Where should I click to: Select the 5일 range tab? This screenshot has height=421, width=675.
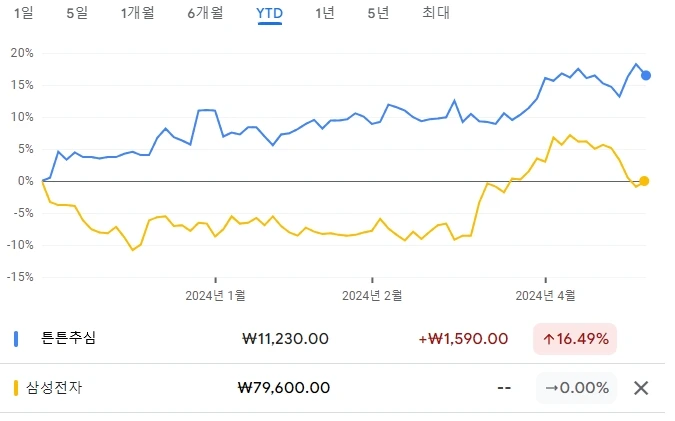(x=77, y=13)
